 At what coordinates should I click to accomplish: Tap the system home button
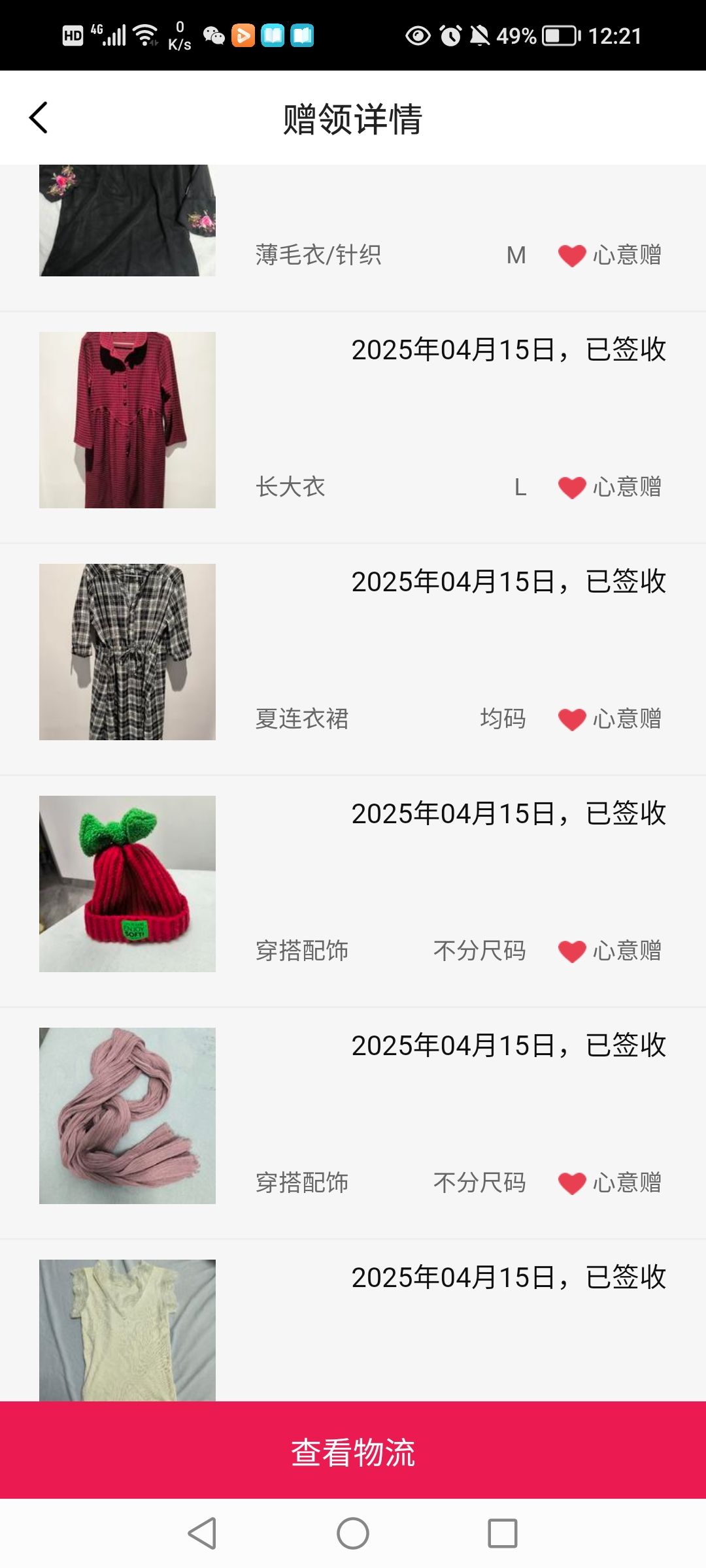click(x=353, y=1533)
